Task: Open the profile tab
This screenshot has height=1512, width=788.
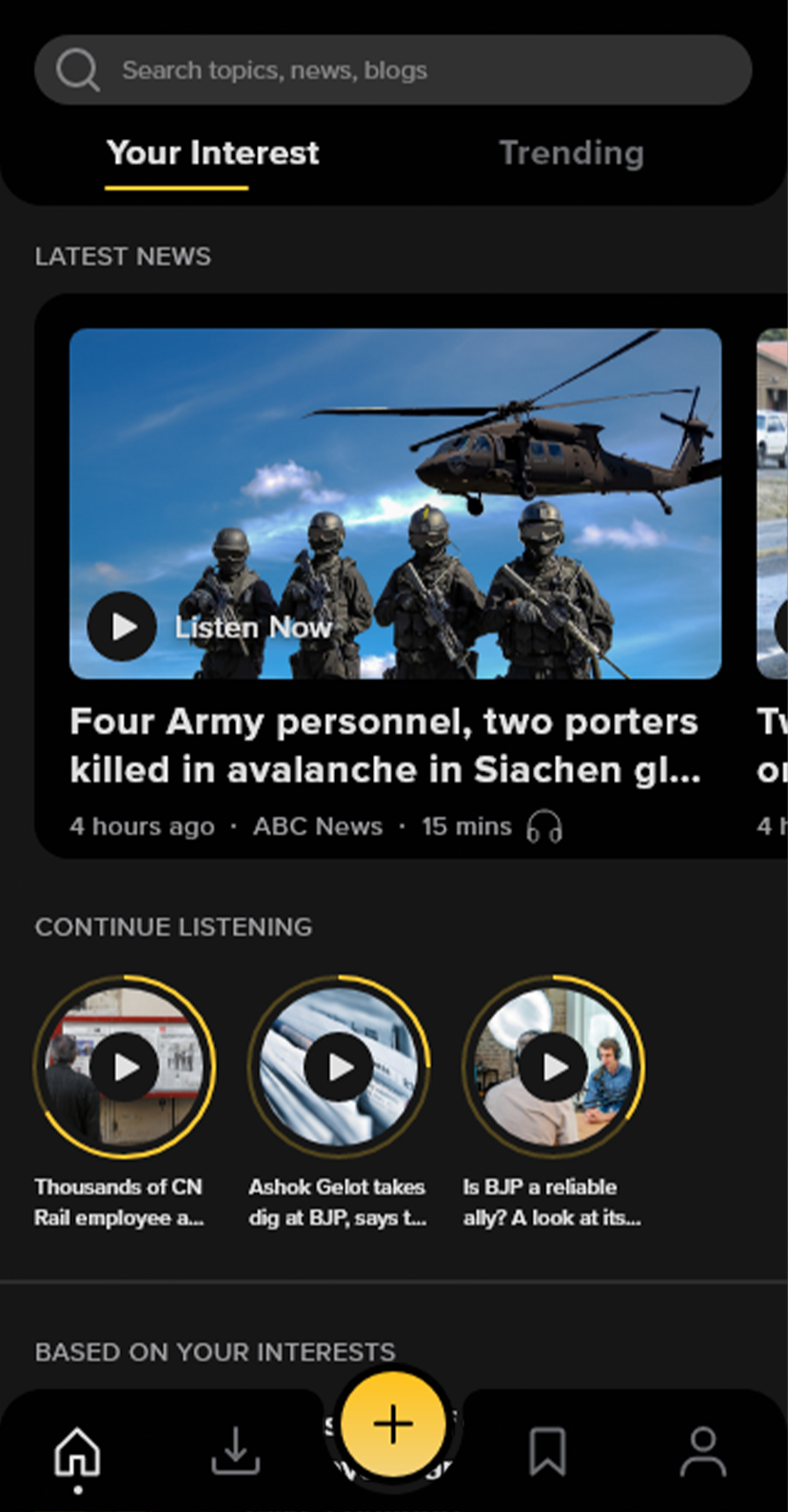Action: coord(703,1451)
